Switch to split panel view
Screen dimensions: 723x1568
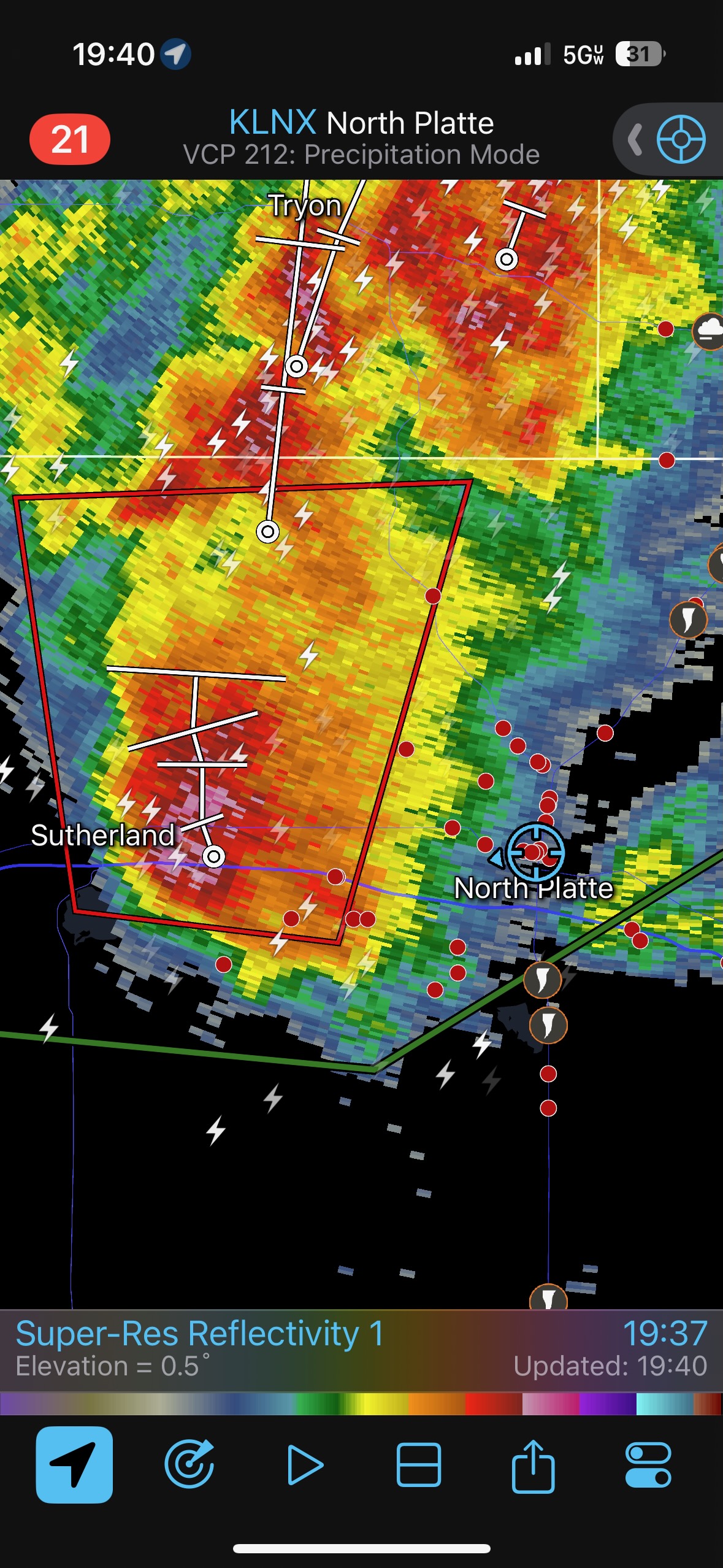[419, 1464]
